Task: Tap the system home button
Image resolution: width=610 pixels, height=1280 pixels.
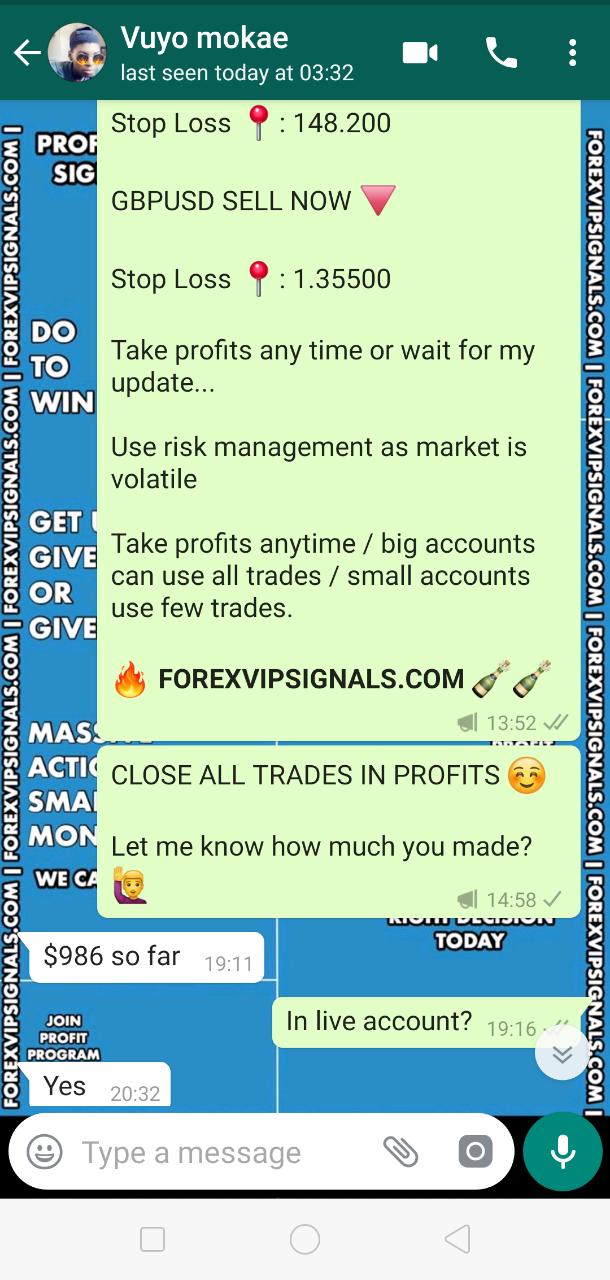Action: 305,1240
